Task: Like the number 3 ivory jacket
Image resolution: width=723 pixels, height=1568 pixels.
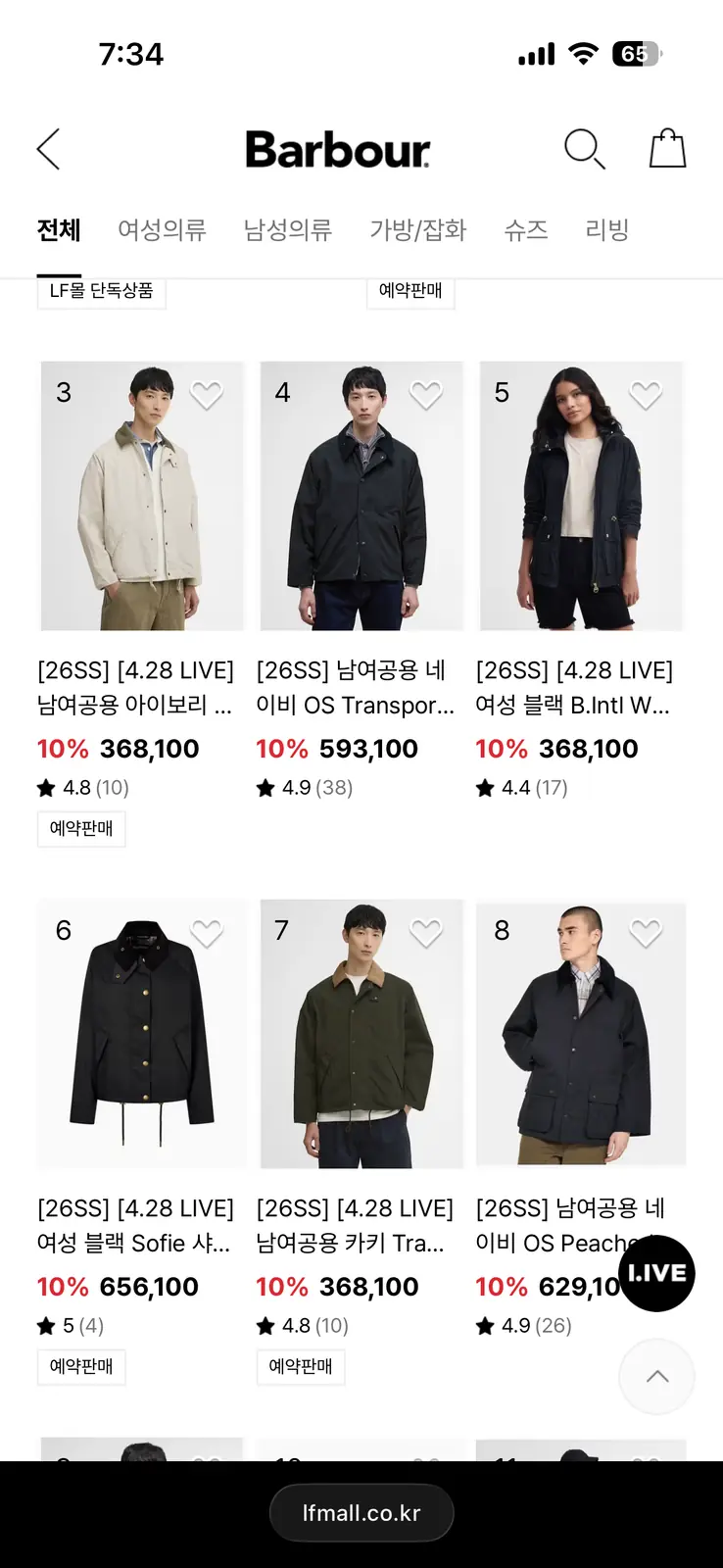Action: pos(207,396)
